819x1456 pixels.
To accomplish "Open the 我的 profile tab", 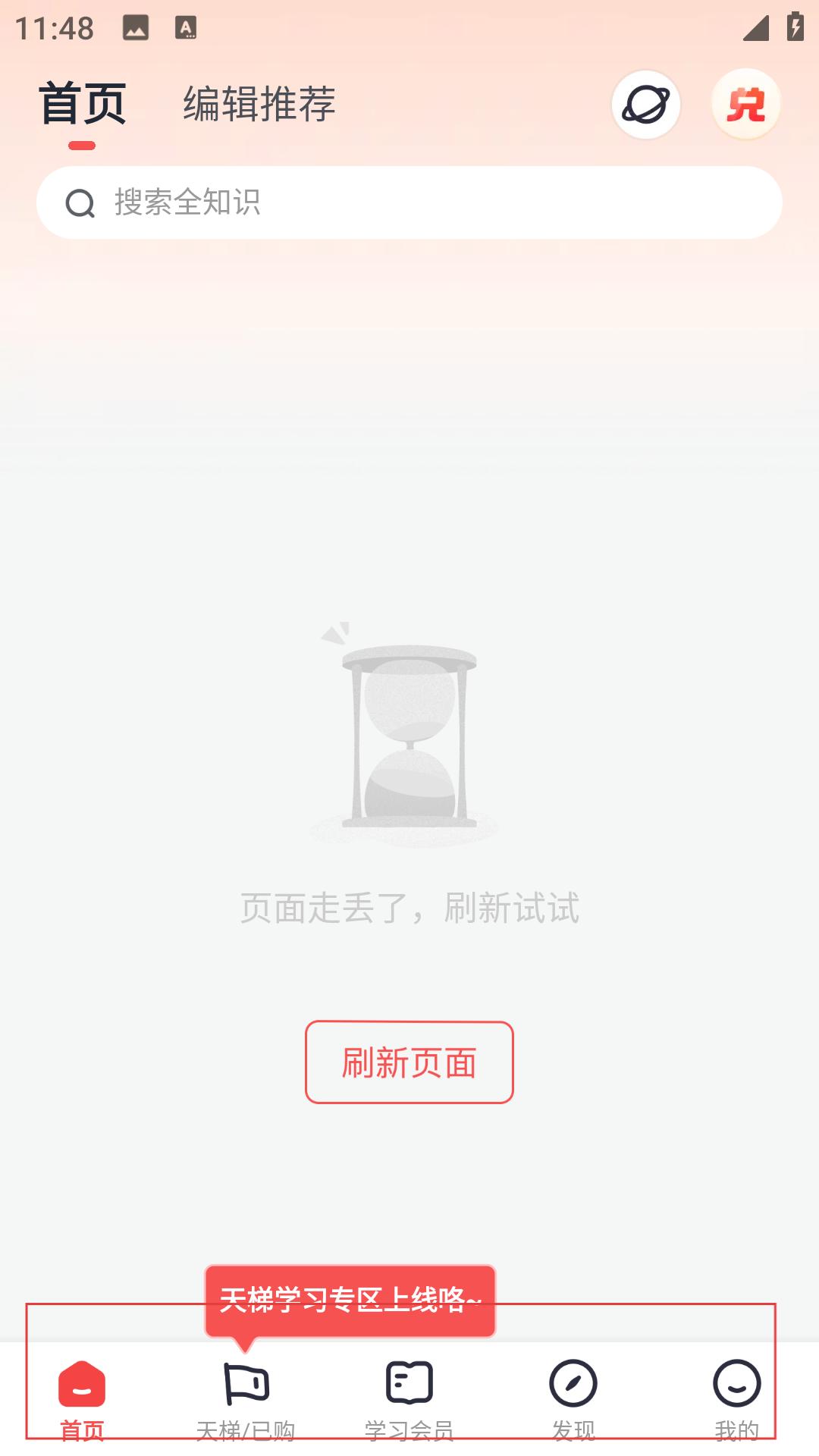I will pyautogui.click(x=736, y=1399).
